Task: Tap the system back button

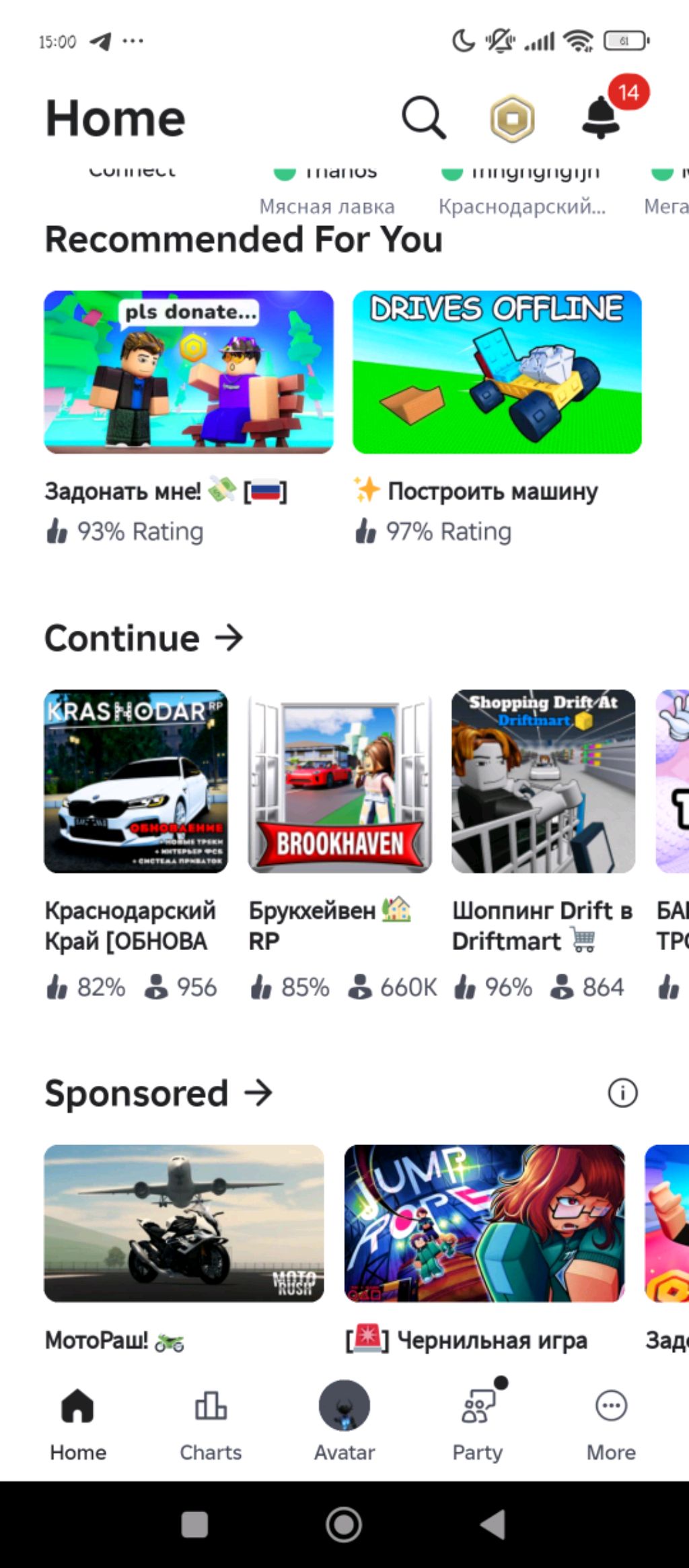Action: [x=493, y=1524]
